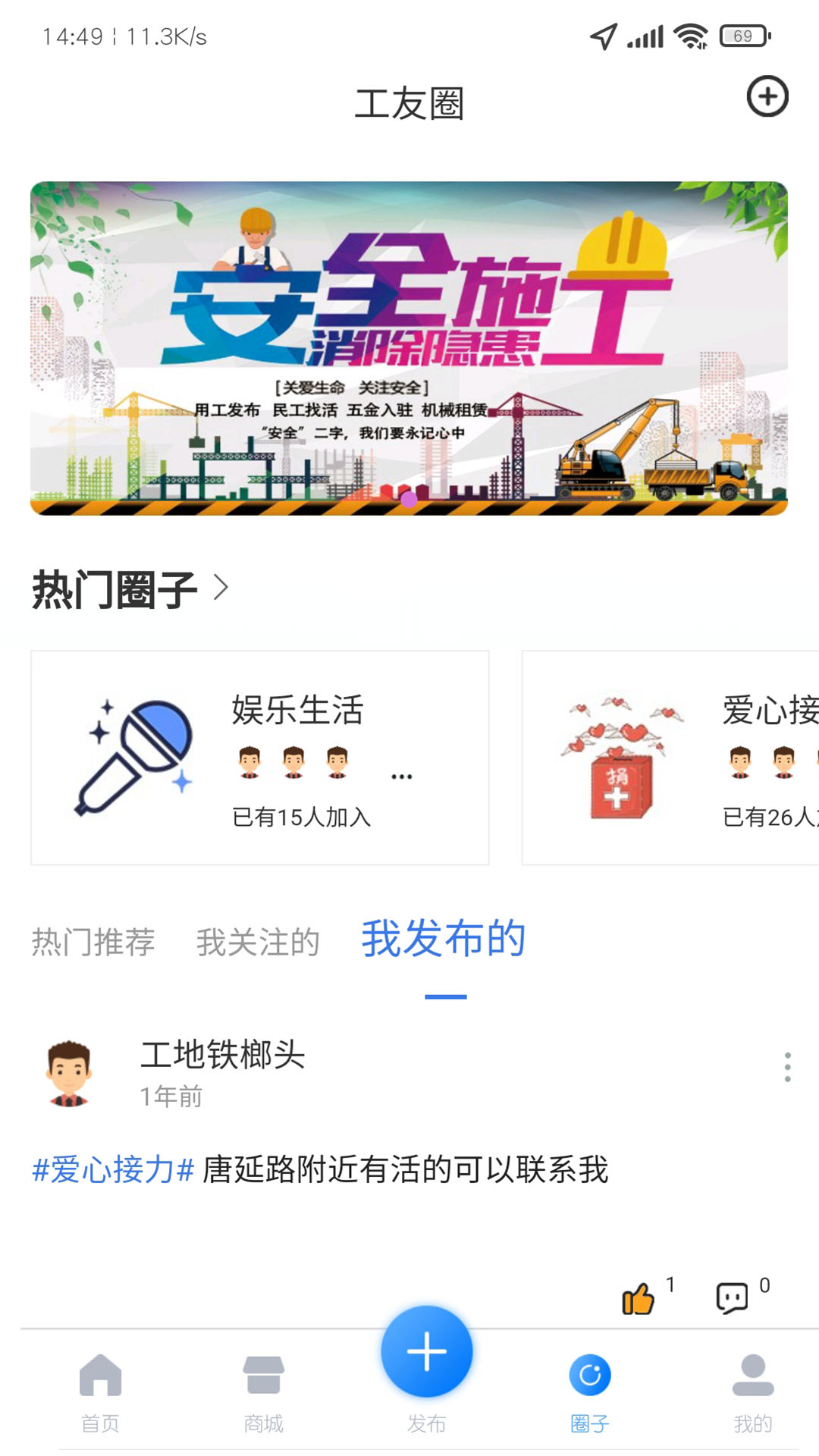Open the 娱乐生活 circle card

click(x=259, y=758)
